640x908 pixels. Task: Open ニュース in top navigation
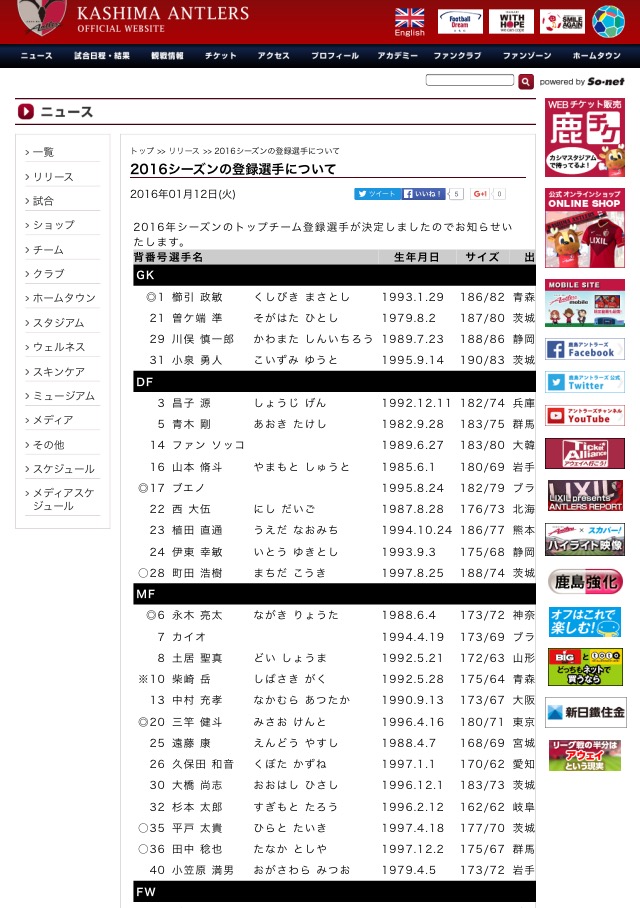(36, 56)
